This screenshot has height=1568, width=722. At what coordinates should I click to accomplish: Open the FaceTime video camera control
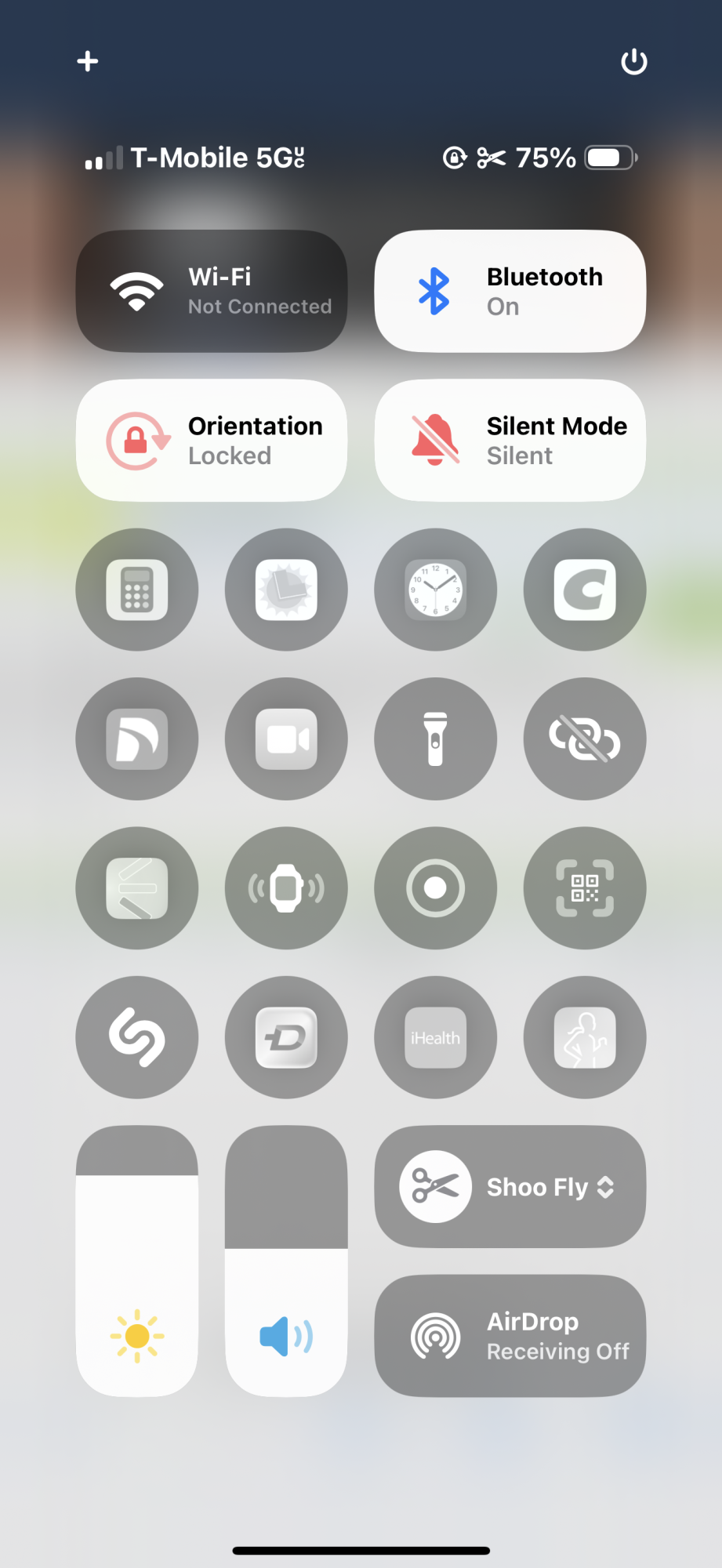click(286, 739)
